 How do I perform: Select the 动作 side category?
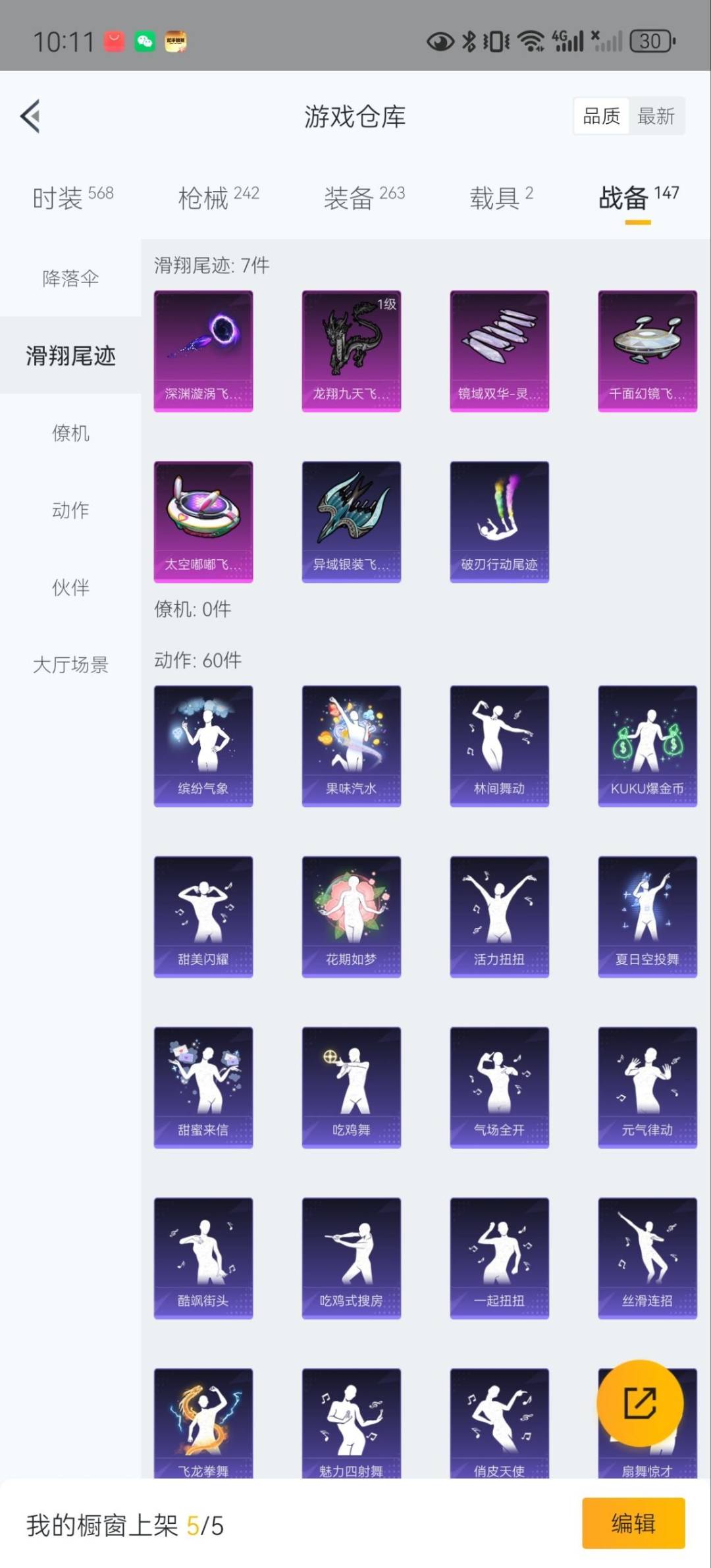(x=70, y=510)
